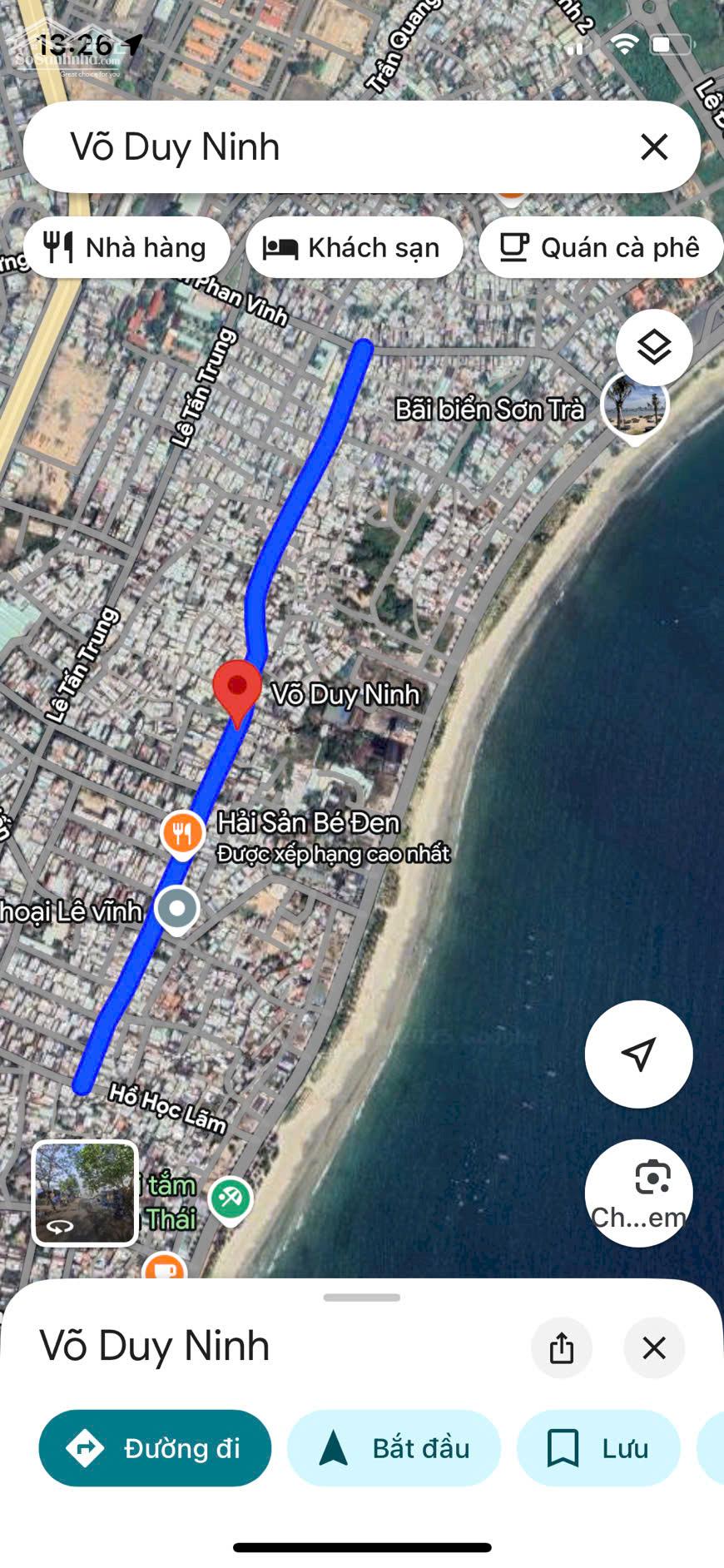Select the Khách sạn filter chip
Viewport: 724px width, 1568px height.
354,248
